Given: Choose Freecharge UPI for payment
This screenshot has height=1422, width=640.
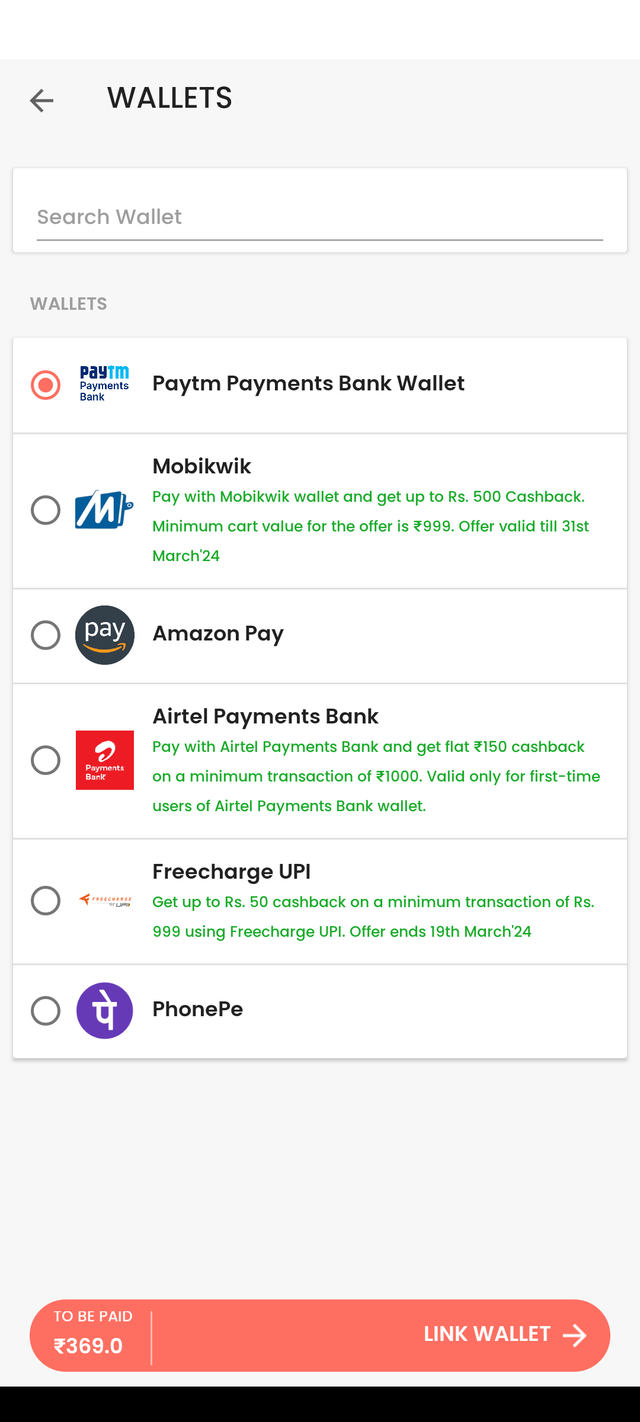Looking at the screenshot, I should point(46,901).
